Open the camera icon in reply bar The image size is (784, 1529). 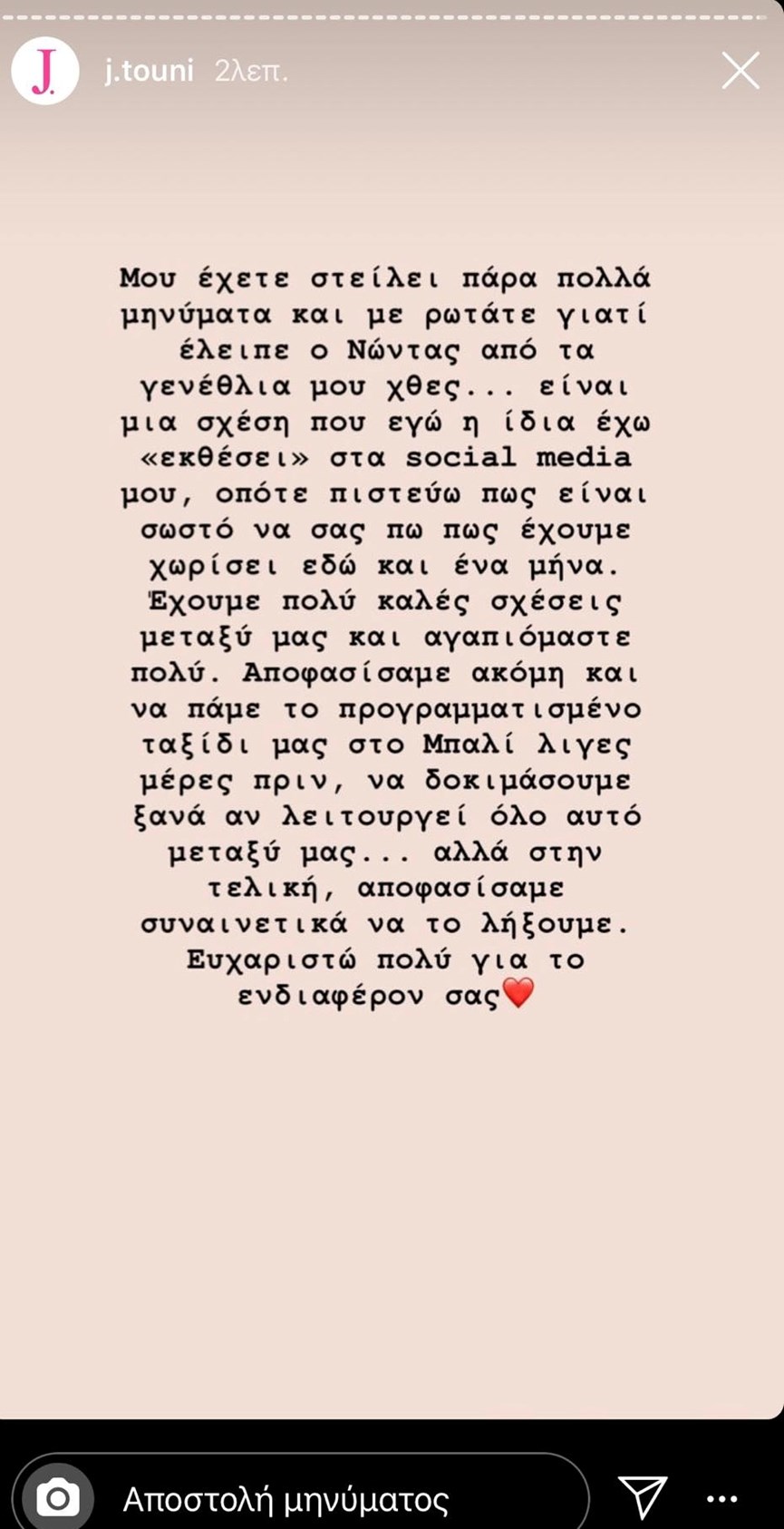[58, 1498]
